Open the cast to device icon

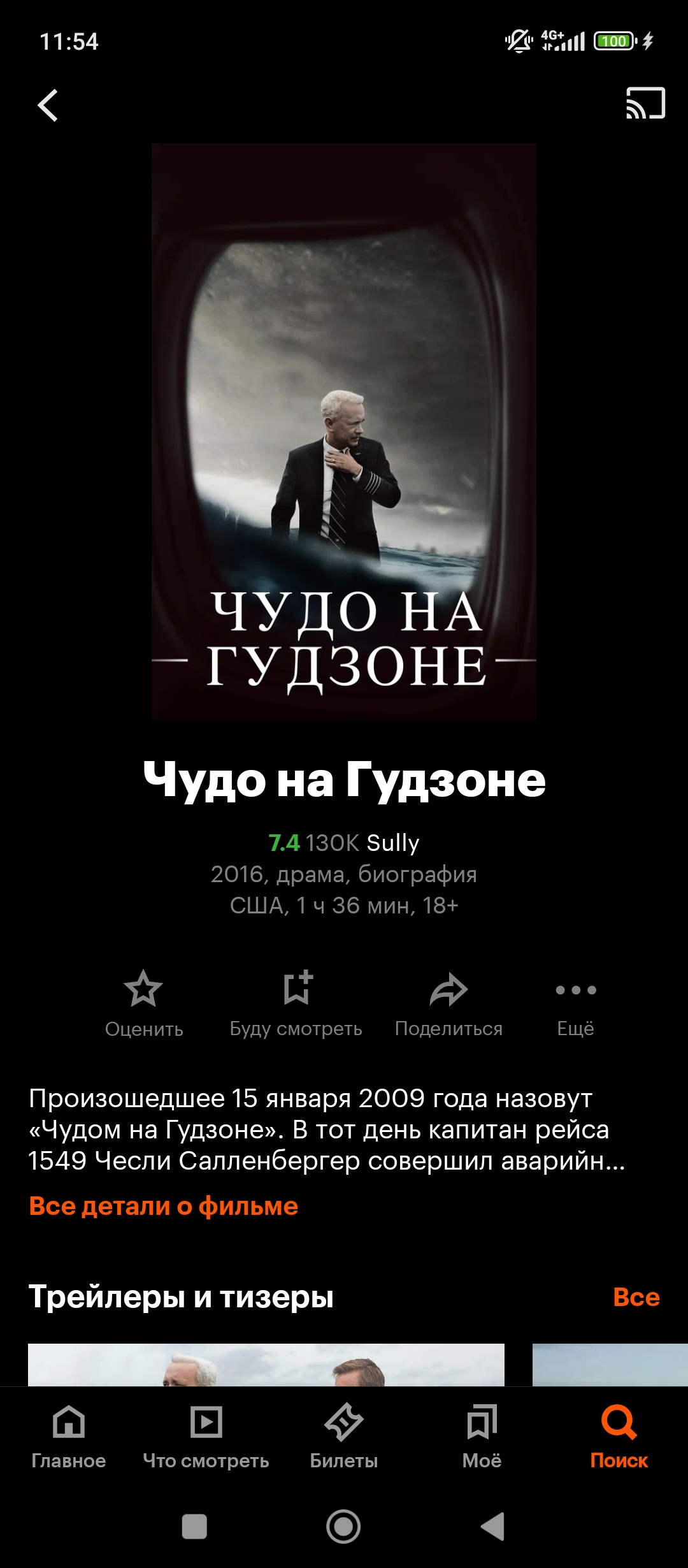click(645, 103)
